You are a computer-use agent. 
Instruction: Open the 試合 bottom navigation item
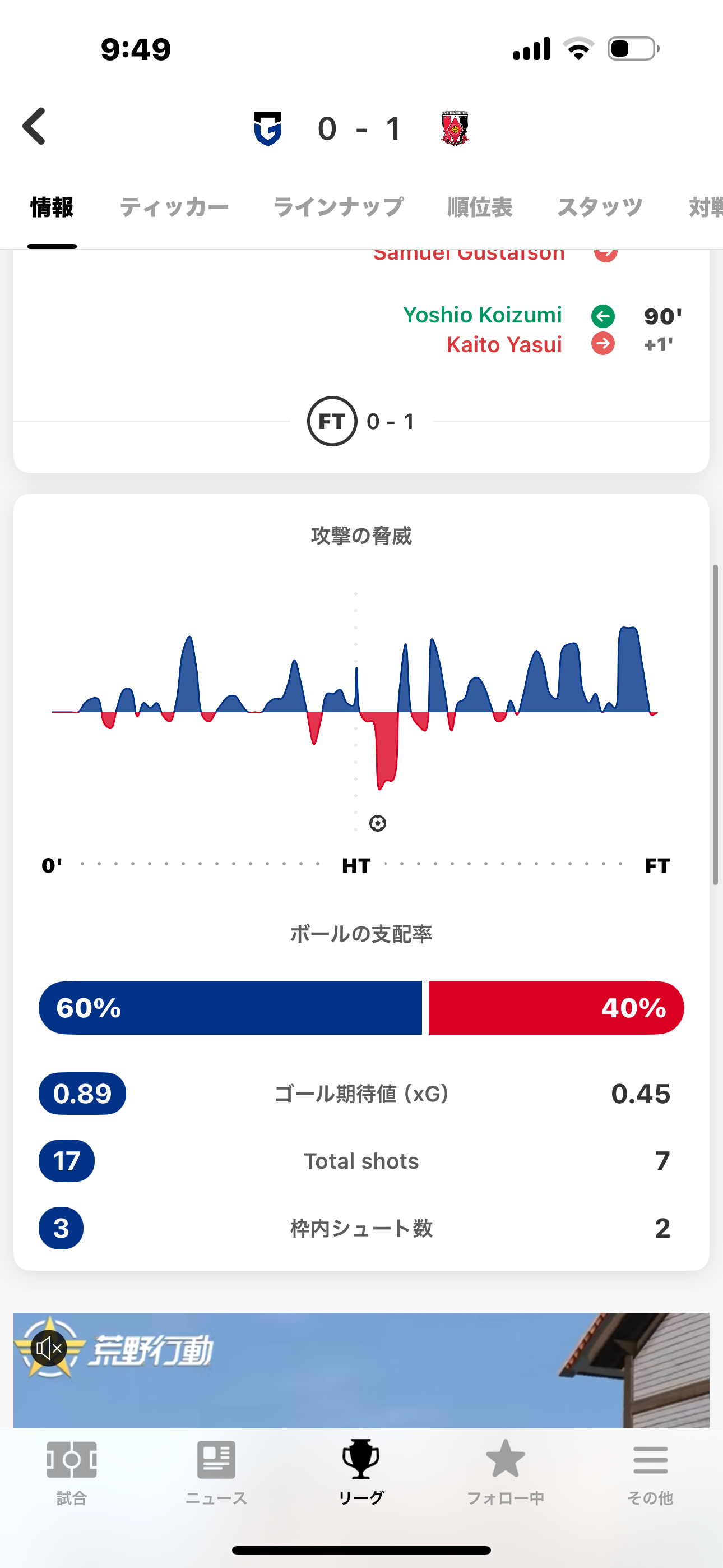coord(72,1472)
